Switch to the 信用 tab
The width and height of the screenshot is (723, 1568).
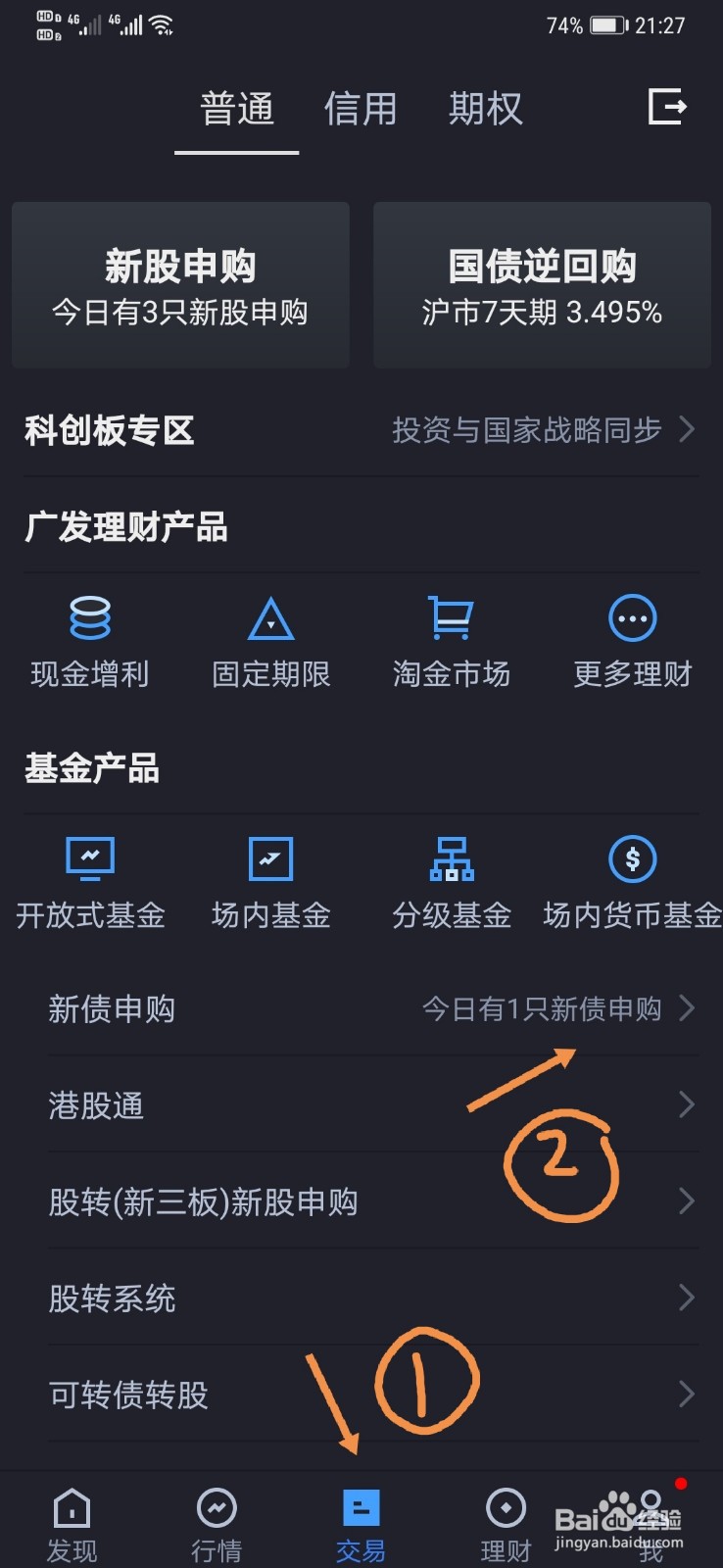click(361, 109)
